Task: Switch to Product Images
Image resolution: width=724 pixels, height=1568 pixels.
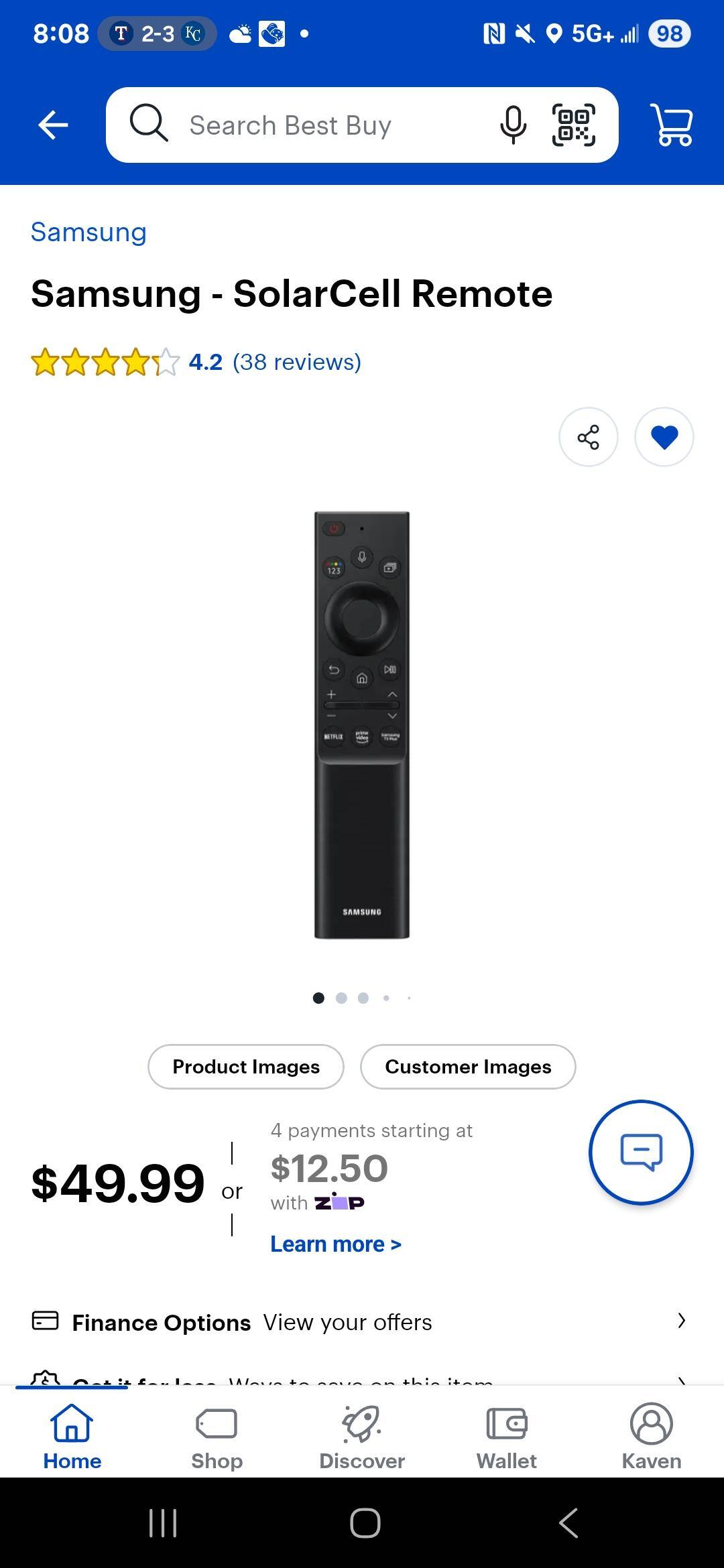Action: 245,1066
